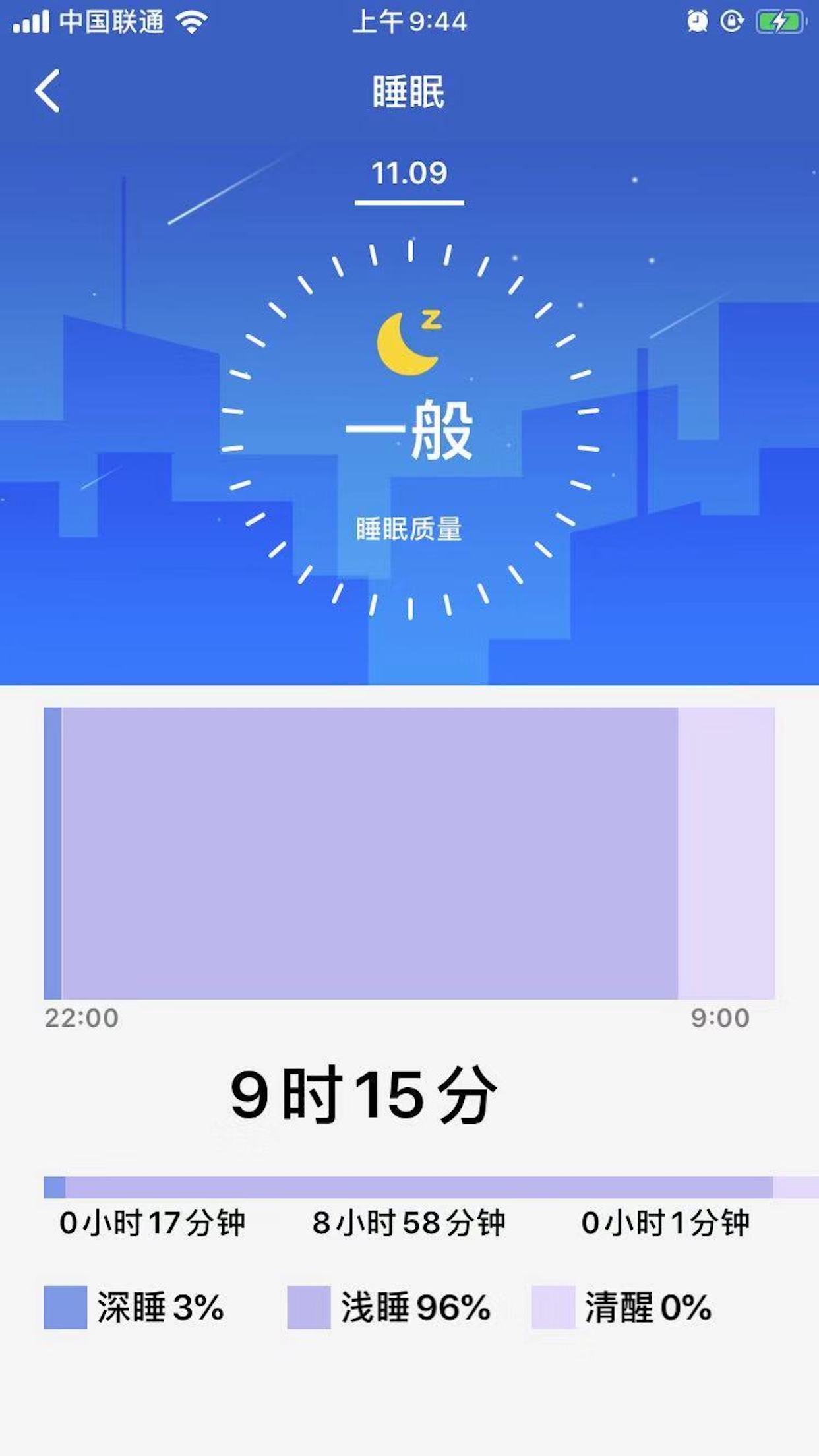Tap the 11.09 date selector
The width and height of the screenshot is (819, 1456).
[409, 174]
